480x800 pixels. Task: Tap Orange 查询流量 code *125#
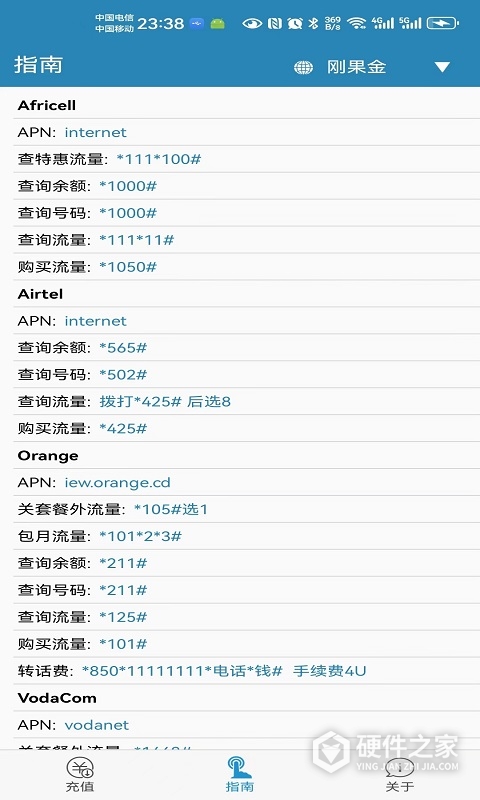123,617
